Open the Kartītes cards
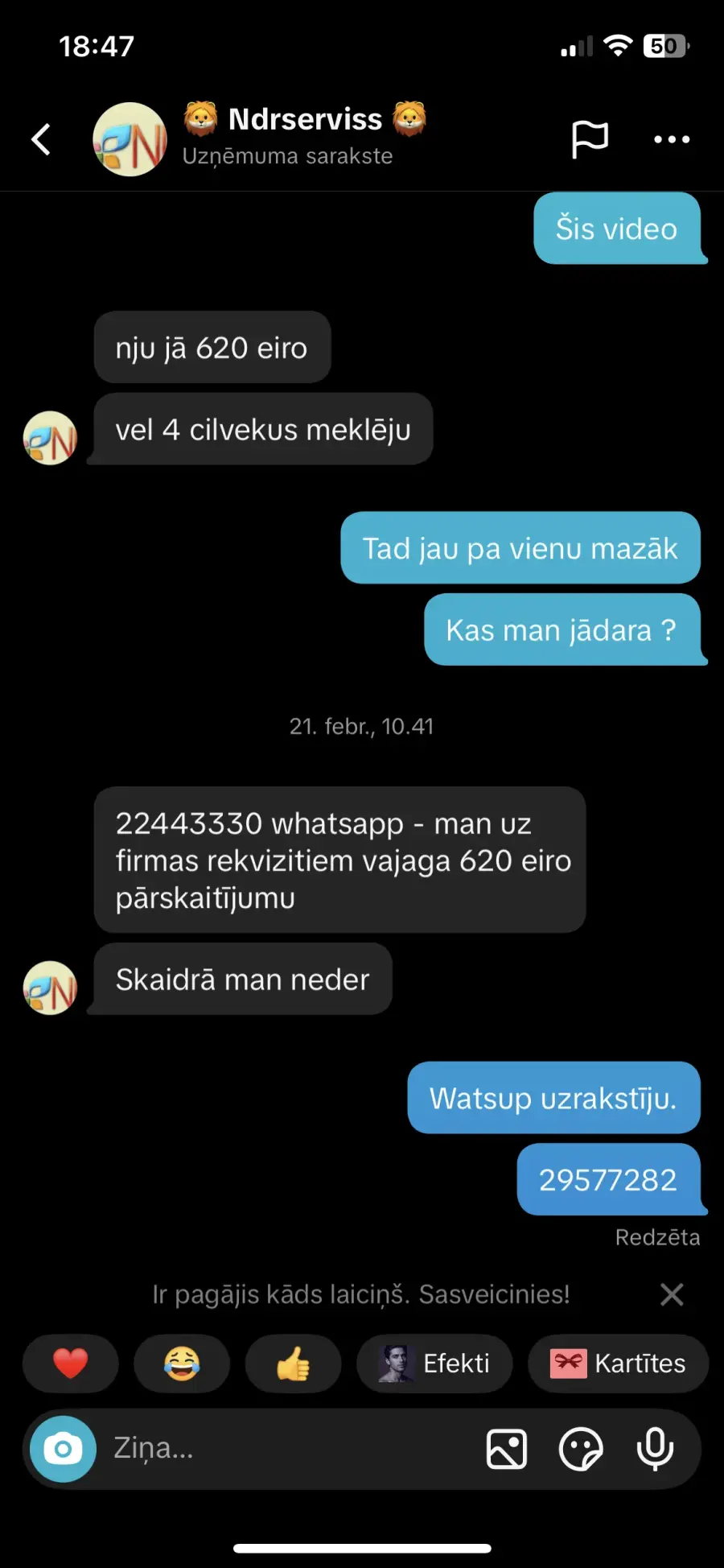 click(618, 1364)
